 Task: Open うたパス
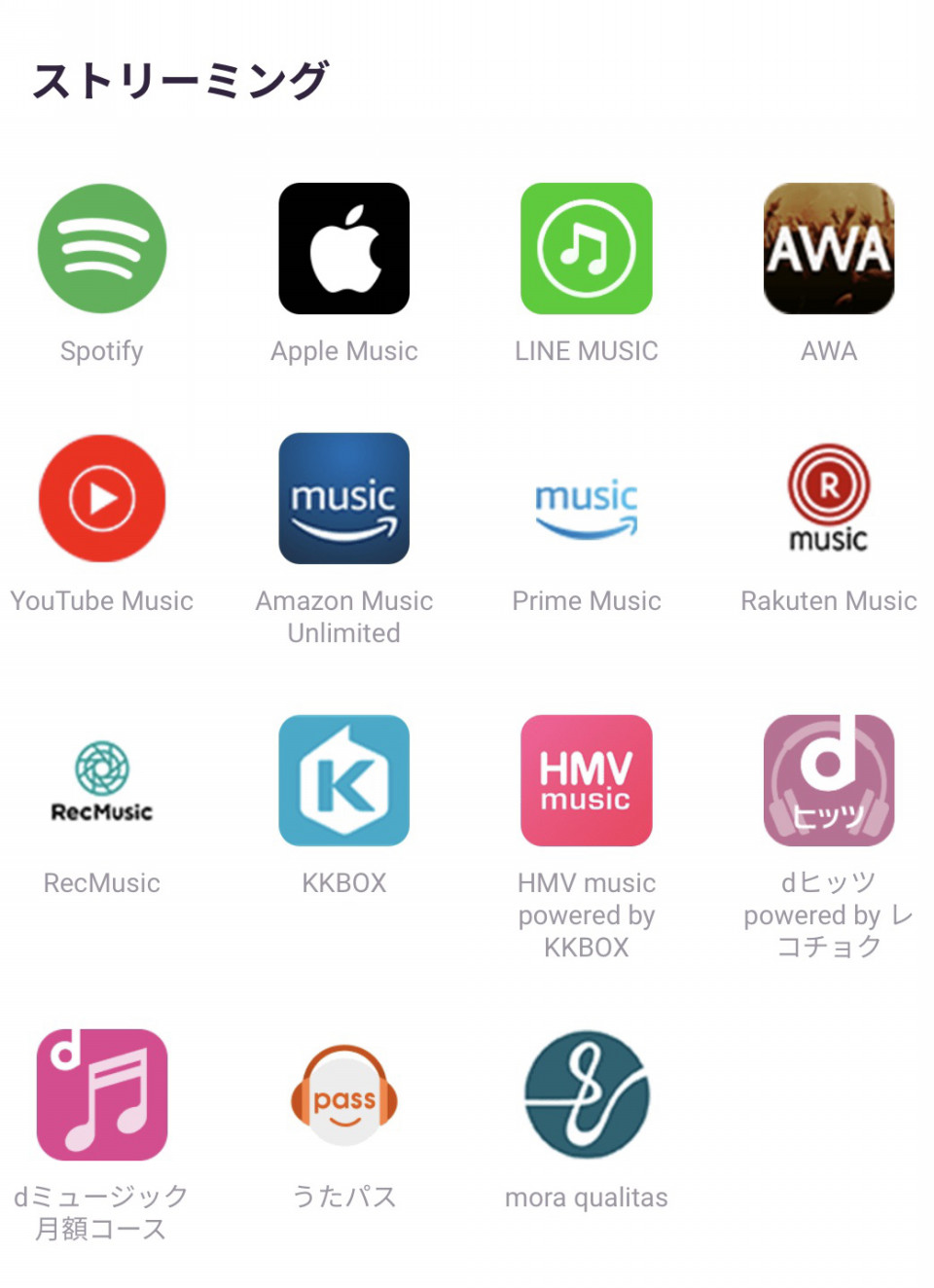pyautogui.click(x=343, y=1094)
